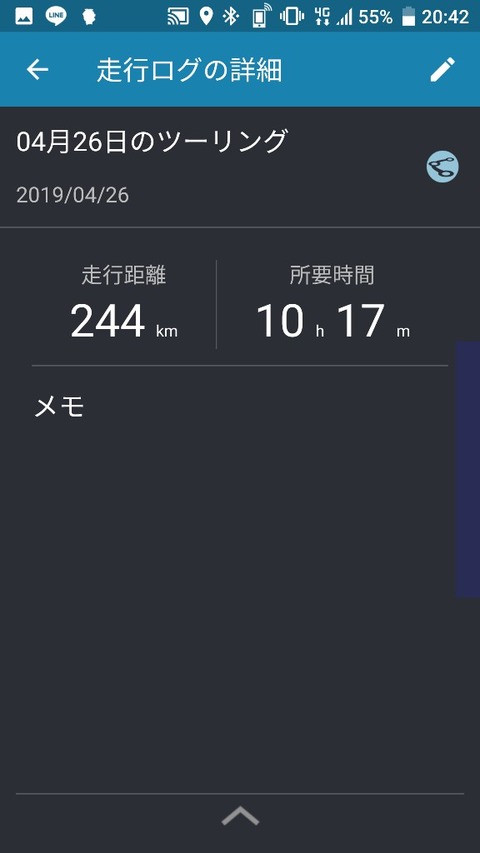Go back from the ride log details
480x853 pixels.
[38, 70]
